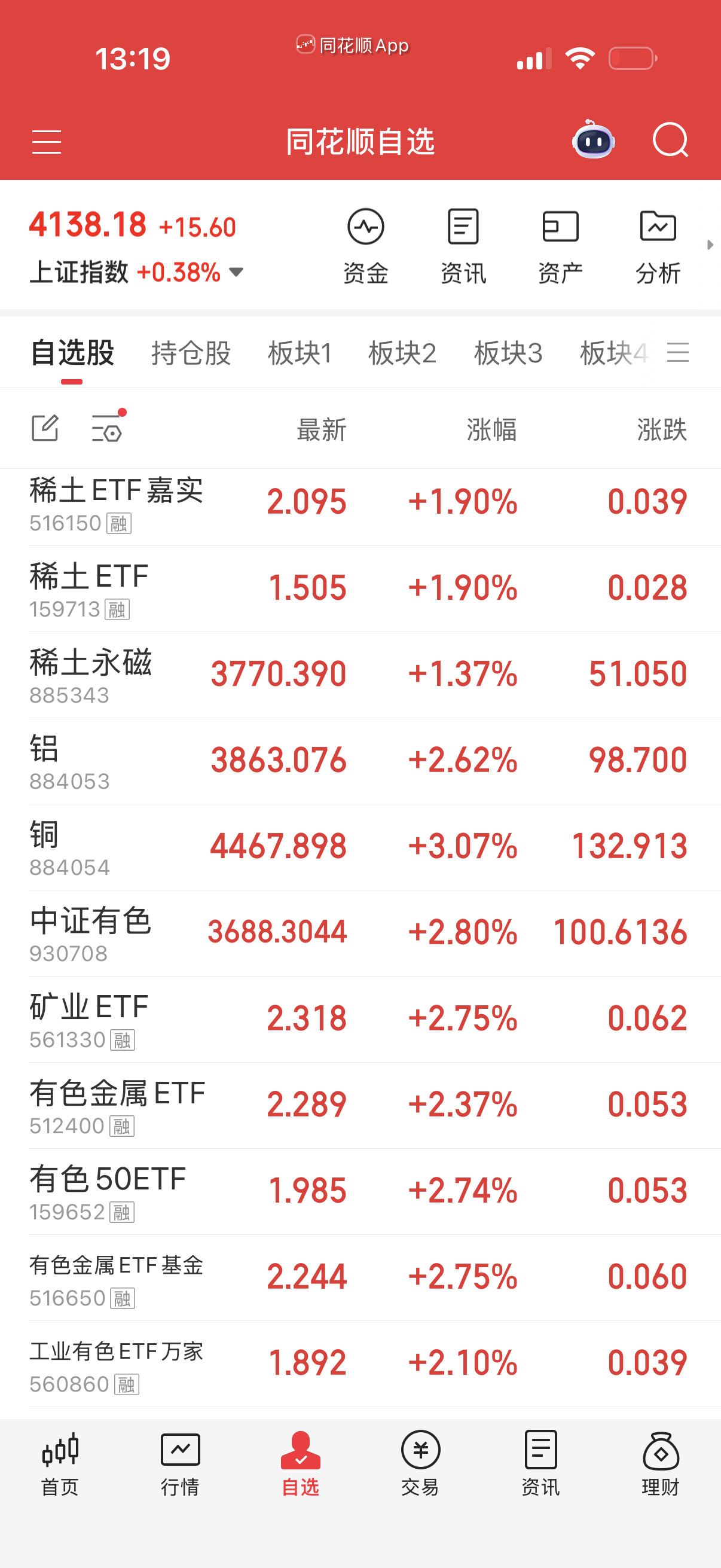Switch to the 板块2 tab
The width and height of the screenshot is (721, 1568).
point(404,353)
